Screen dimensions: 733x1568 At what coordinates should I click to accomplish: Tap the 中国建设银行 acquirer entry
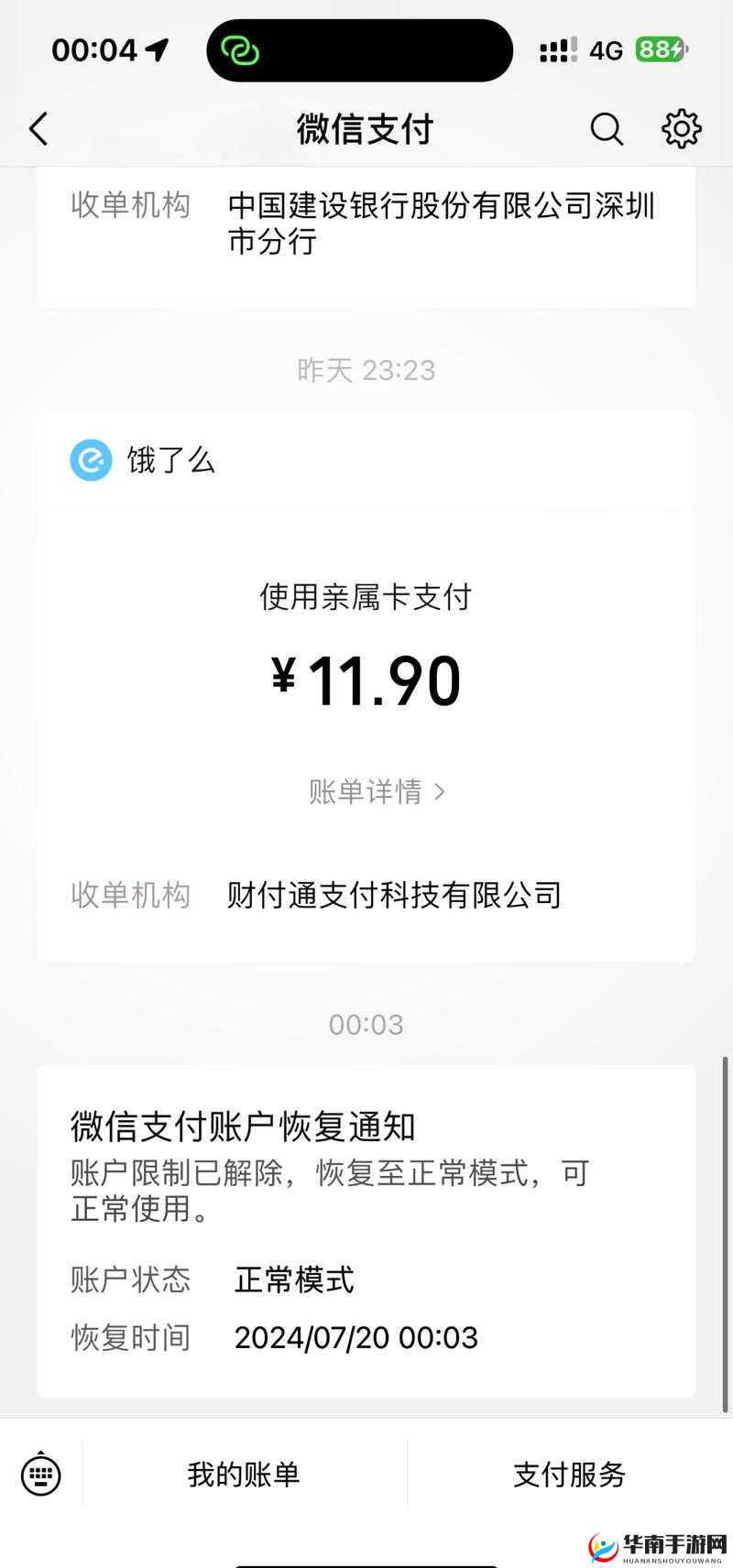[x=440, y=224]
